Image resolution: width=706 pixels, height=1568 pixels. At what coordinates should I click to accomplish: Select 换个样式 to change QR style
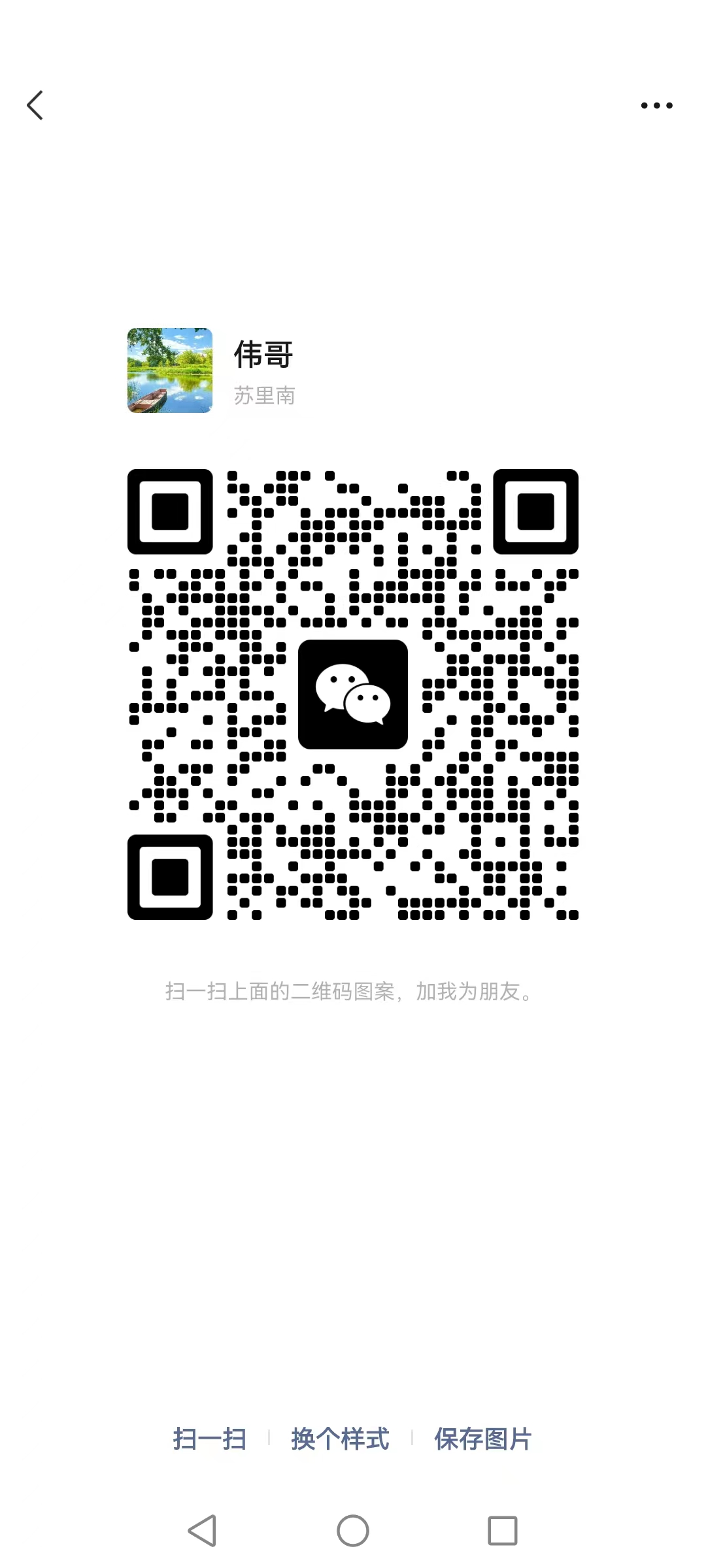coord(340,1439)
